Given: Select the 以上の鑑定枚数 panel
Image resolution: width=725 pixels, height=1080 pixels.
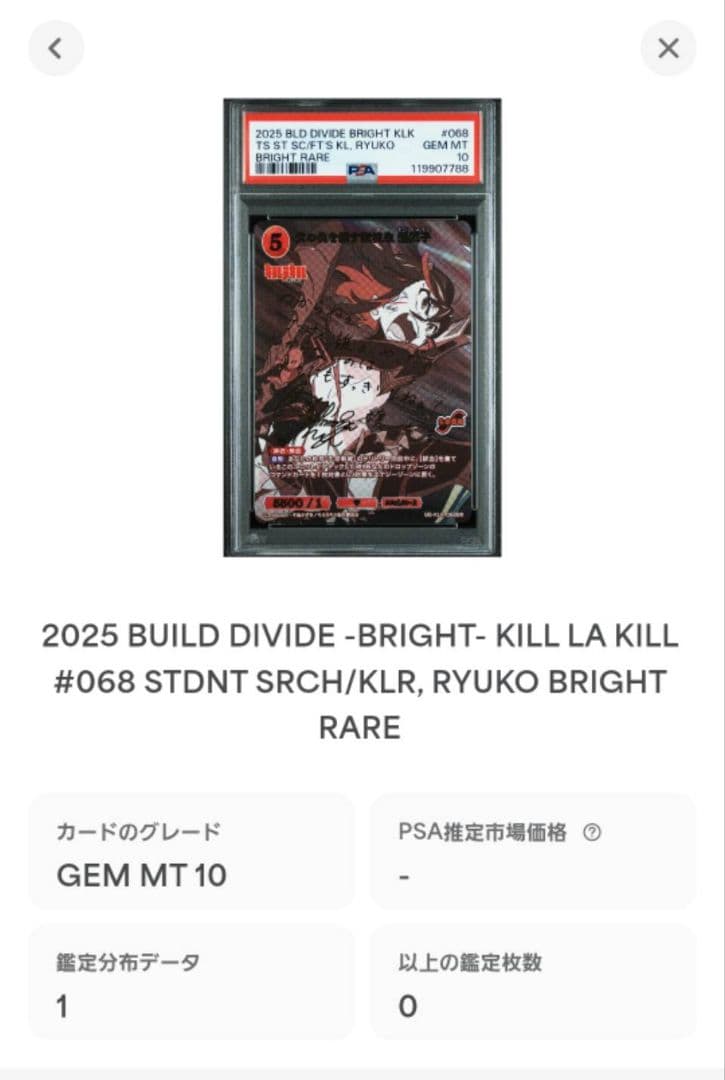Looking at the screenshot, I should [534, 985].
